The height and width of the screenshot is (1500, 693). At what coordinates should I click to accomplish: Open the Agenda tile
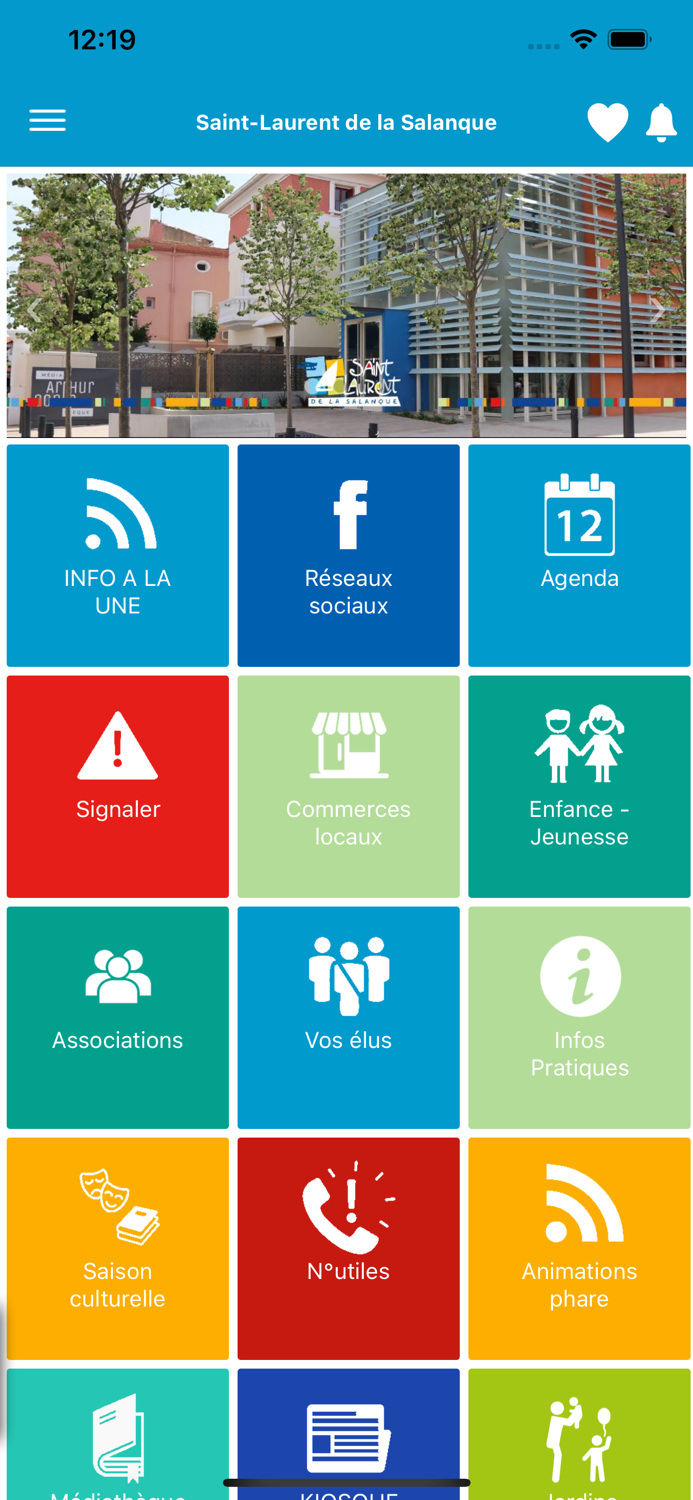coord(579,555)
